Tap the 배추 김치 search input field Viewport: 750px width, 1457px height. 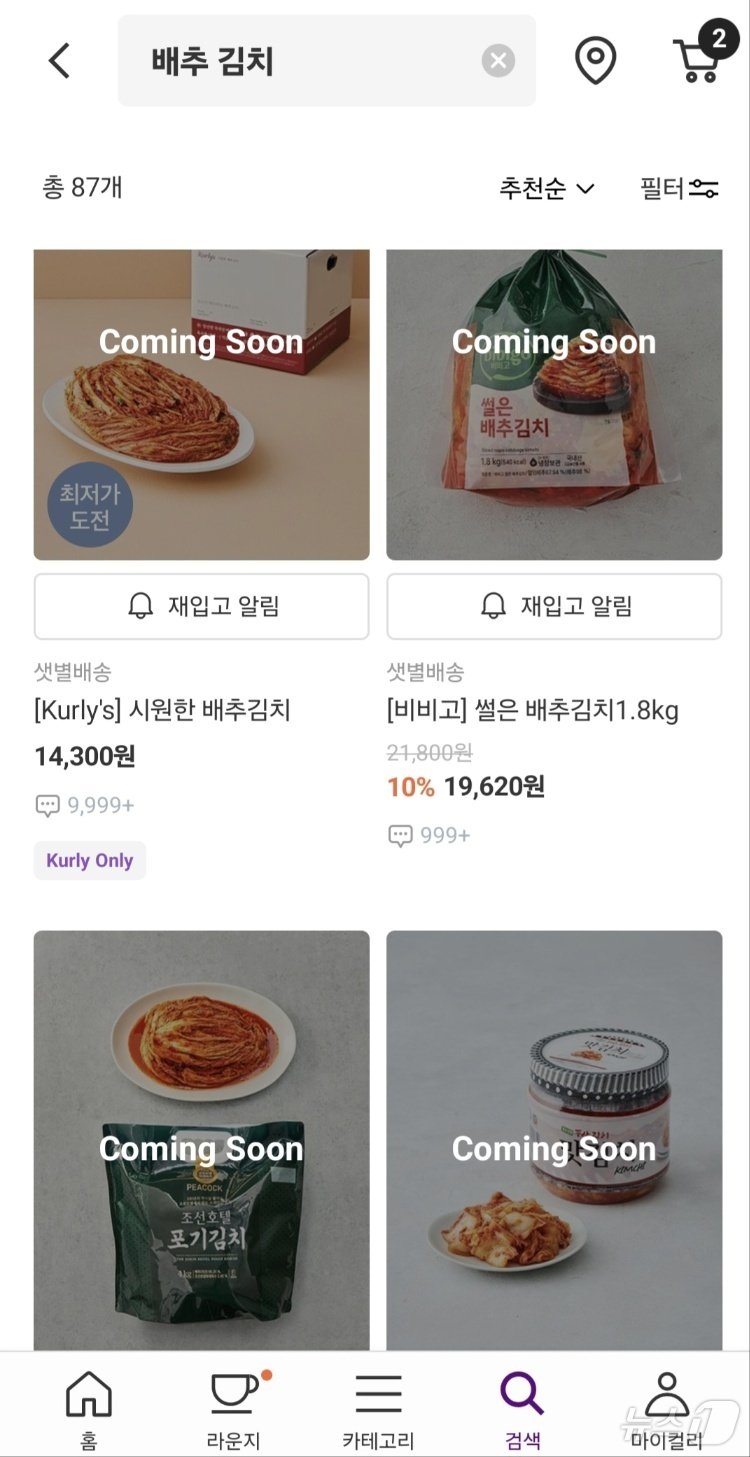click(300, 60)
